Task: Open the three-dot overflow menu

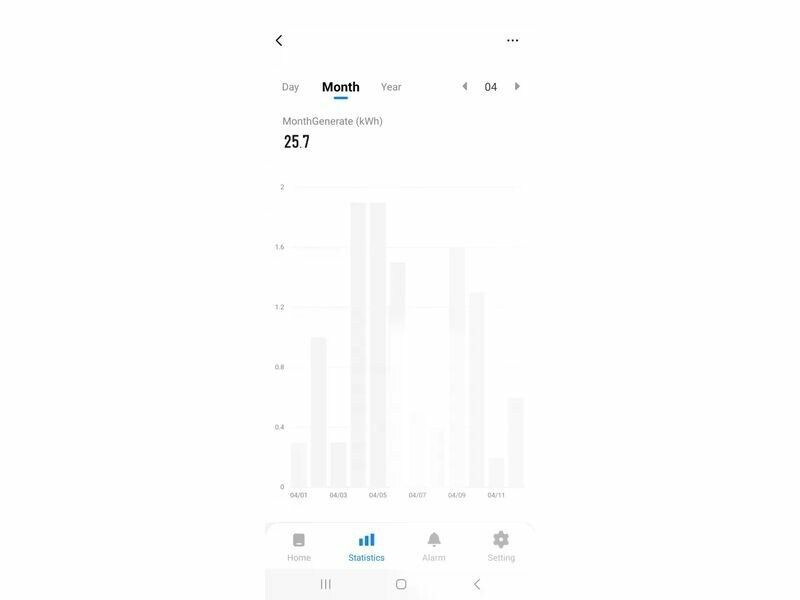Action: (512, 41)
